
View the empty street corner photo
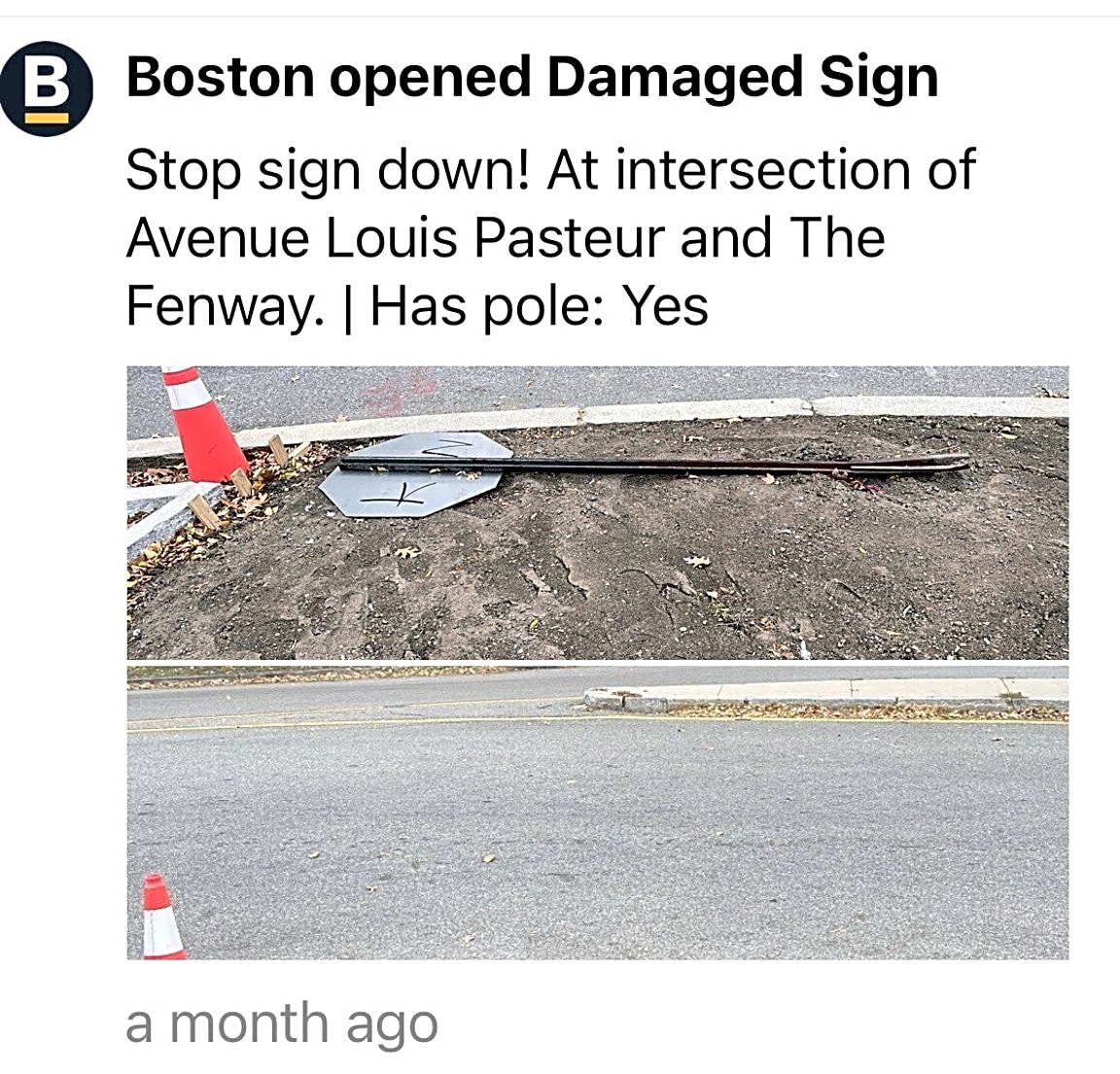click(597, 813)
